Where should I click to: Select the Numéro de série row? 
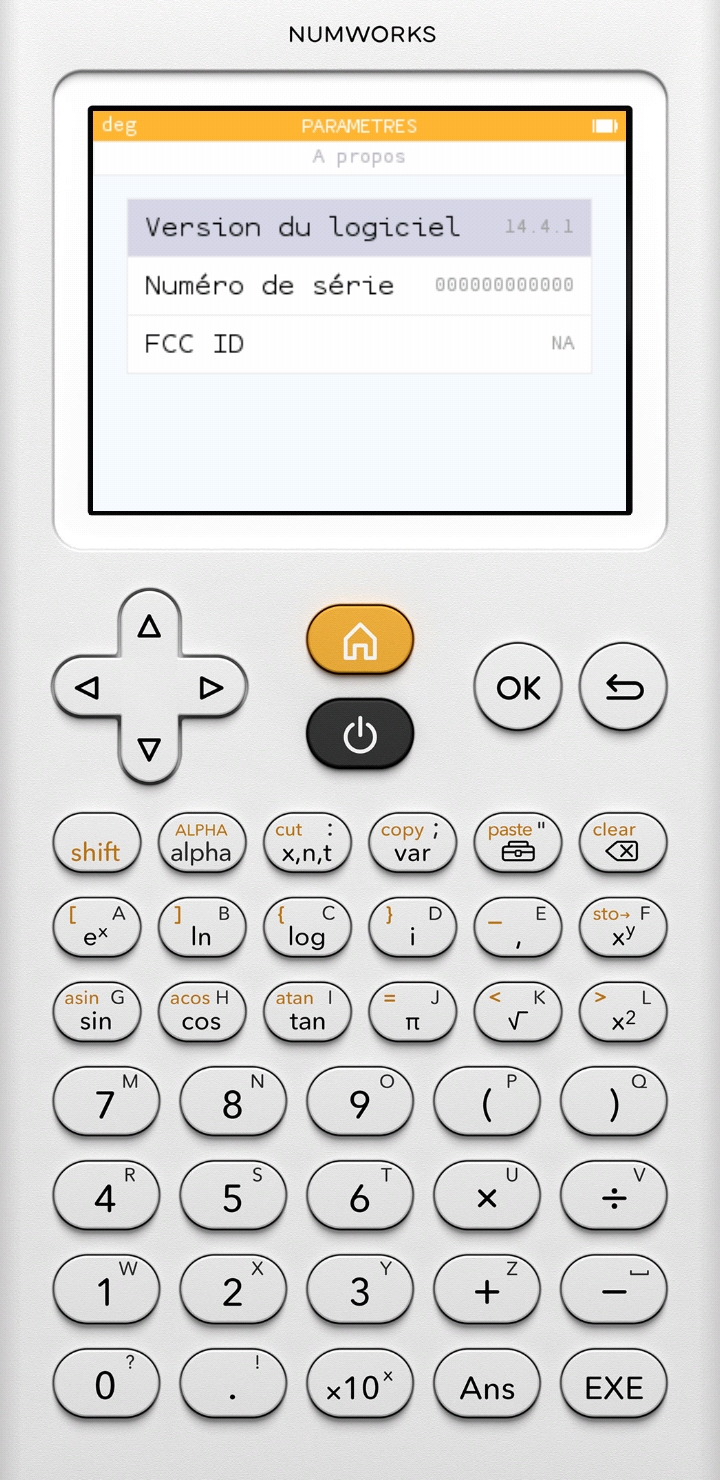point(359,285)
